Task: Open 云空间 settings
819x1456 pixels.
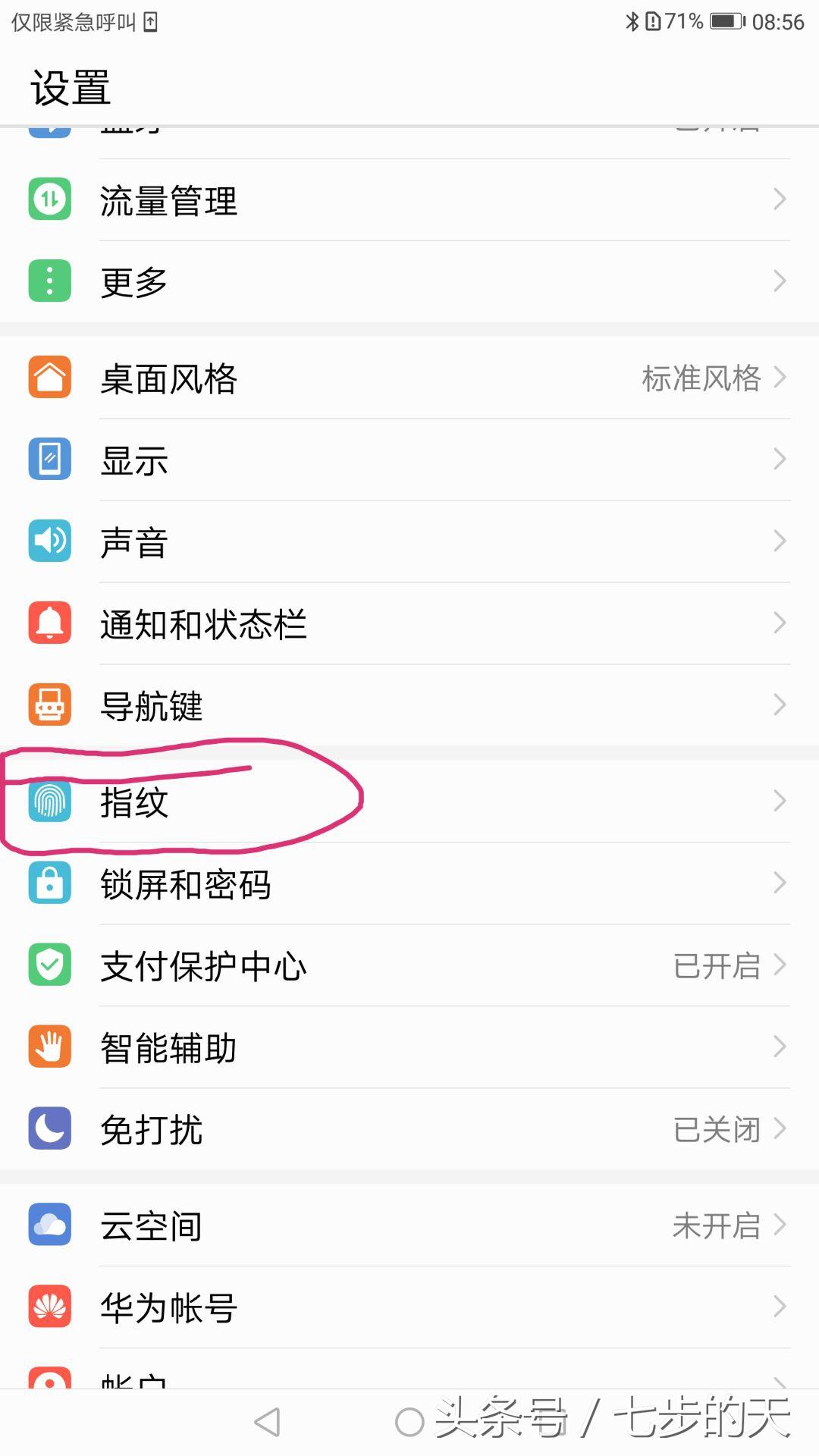Action: coord(409,1225)
